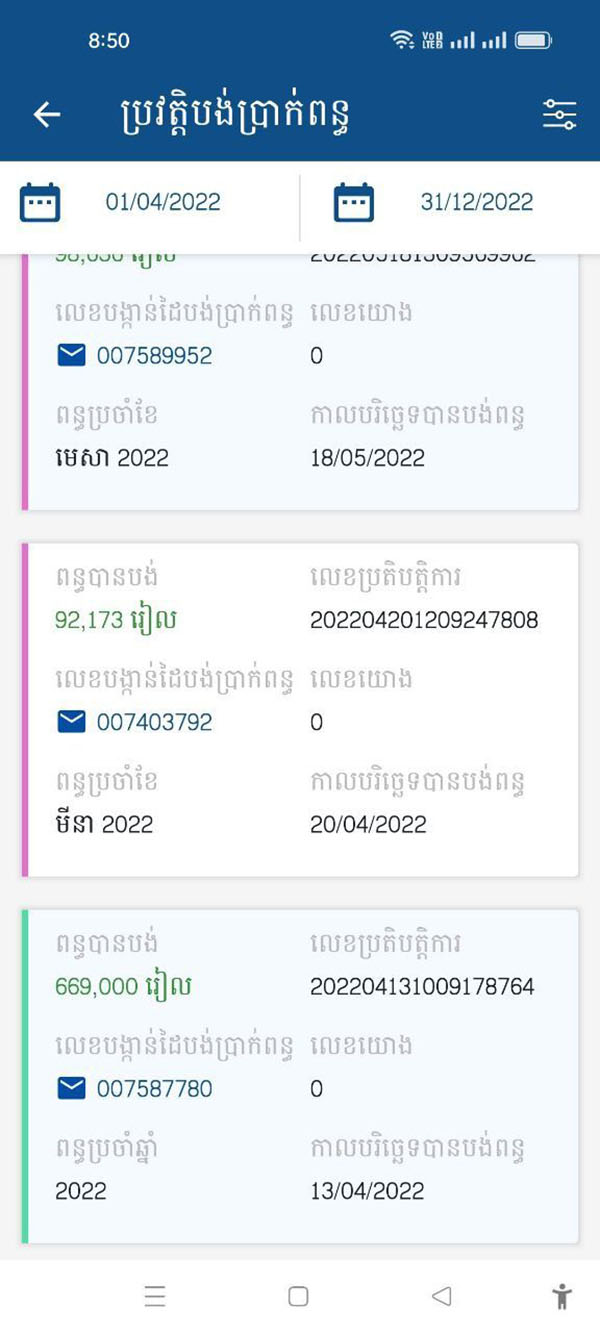Open the filter settings icon
The width and height of the screenshot is (600, 1333).
click(559, 115)
